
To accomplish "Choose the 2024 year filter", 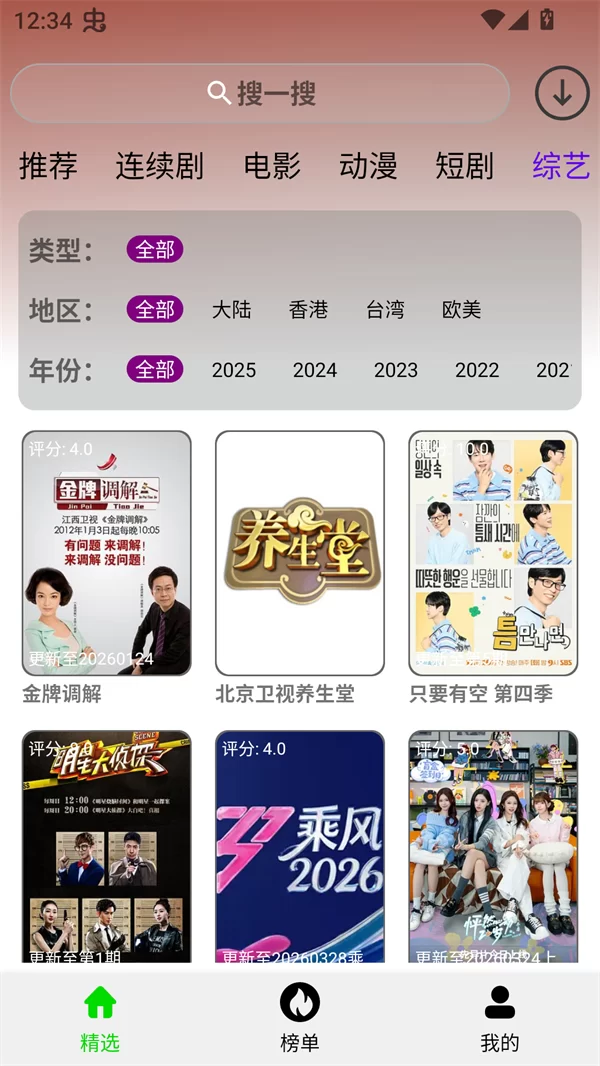I will click(315, 370).
